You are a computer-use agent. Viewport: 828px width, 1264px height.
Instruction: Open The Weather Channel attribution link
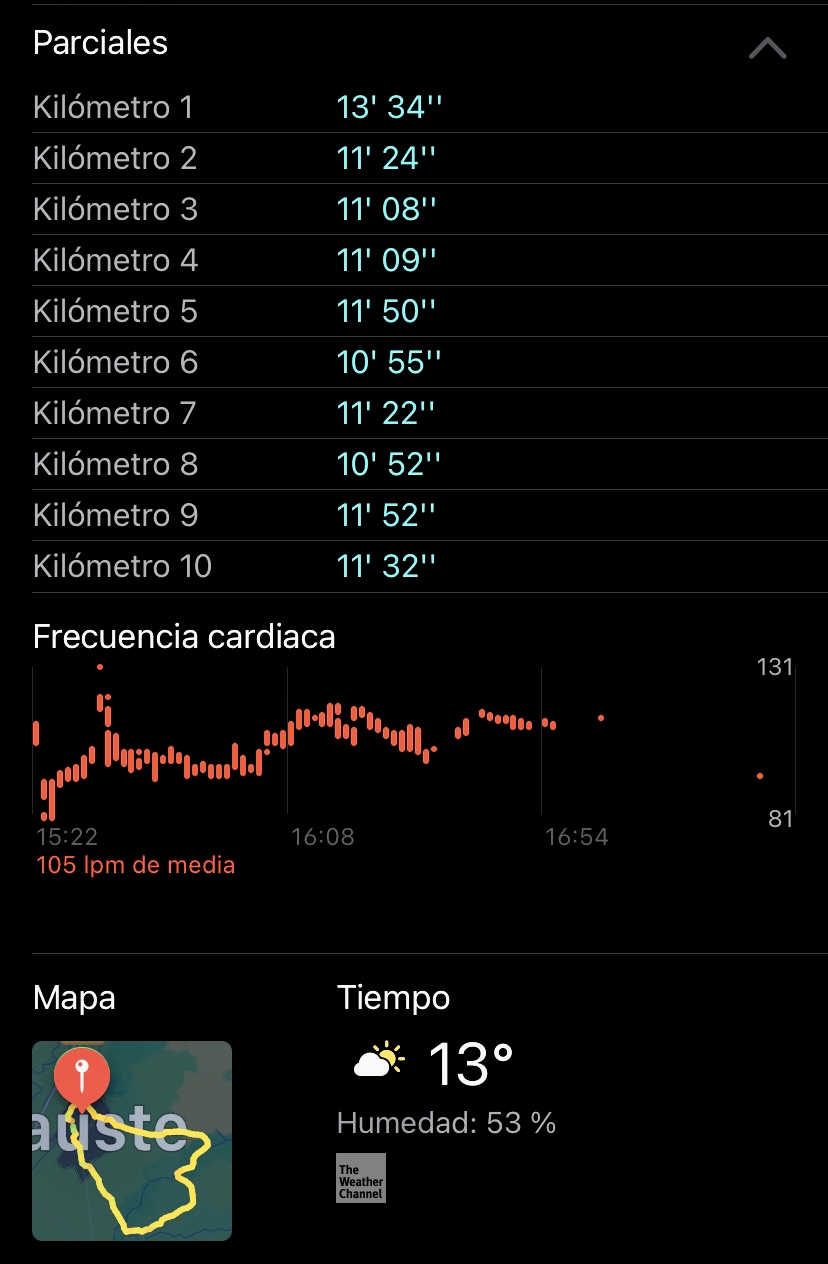pos(360,1178)
